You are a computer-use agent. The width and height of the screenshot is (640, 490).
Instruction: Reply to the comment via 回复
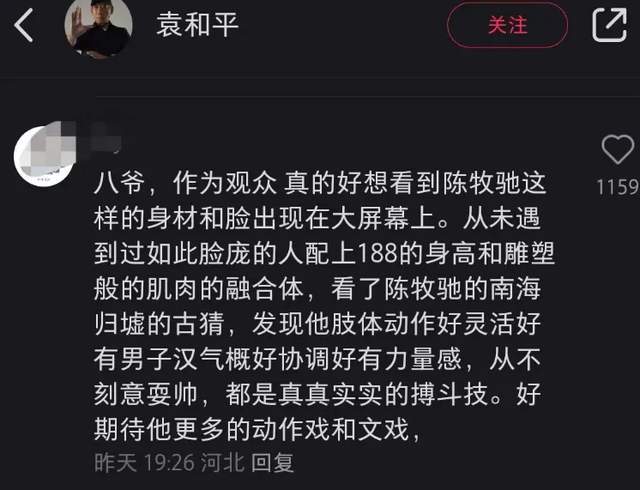coord(271,464)
